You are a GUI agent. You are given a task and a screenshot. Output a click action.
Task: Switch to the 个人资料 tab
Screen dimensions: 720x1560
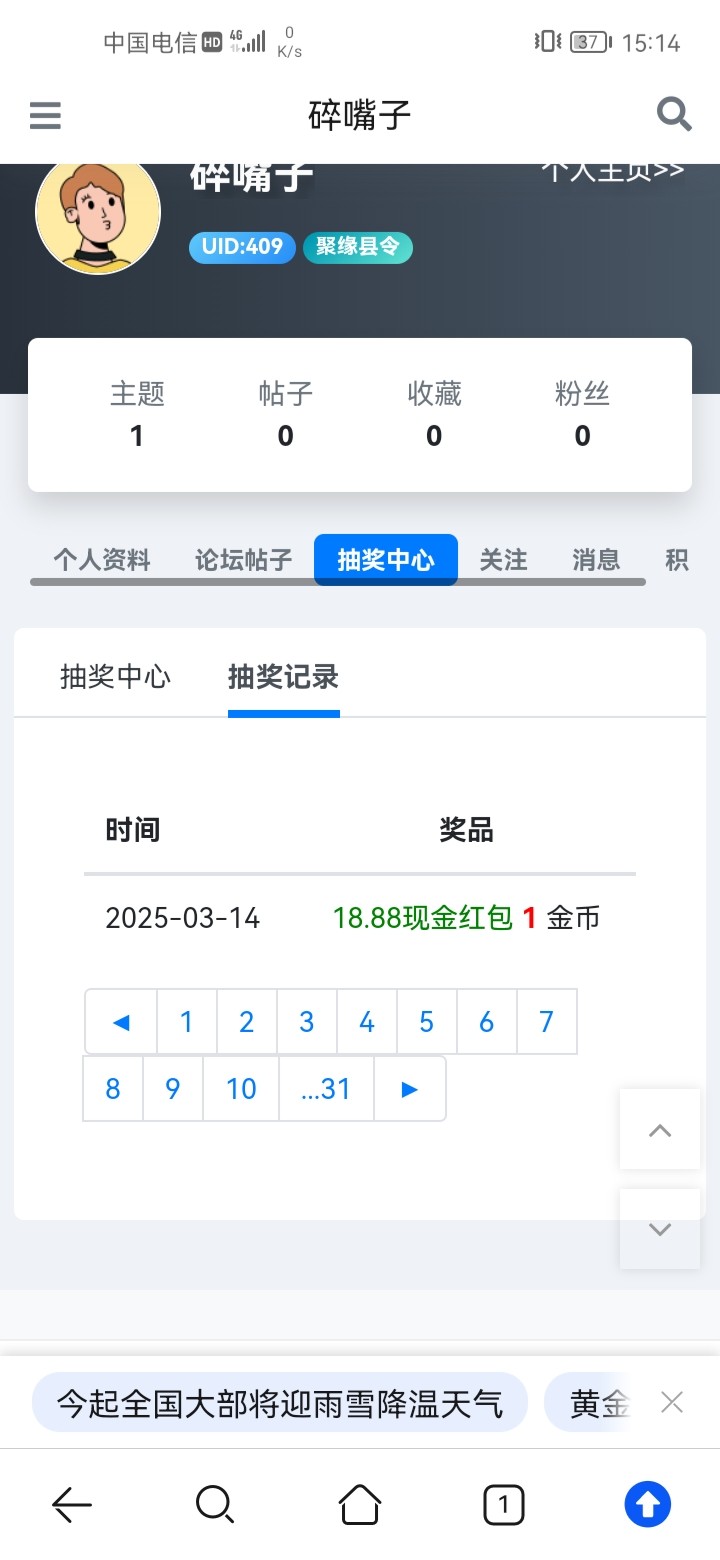pyautogui.click(x=101, y=560)
